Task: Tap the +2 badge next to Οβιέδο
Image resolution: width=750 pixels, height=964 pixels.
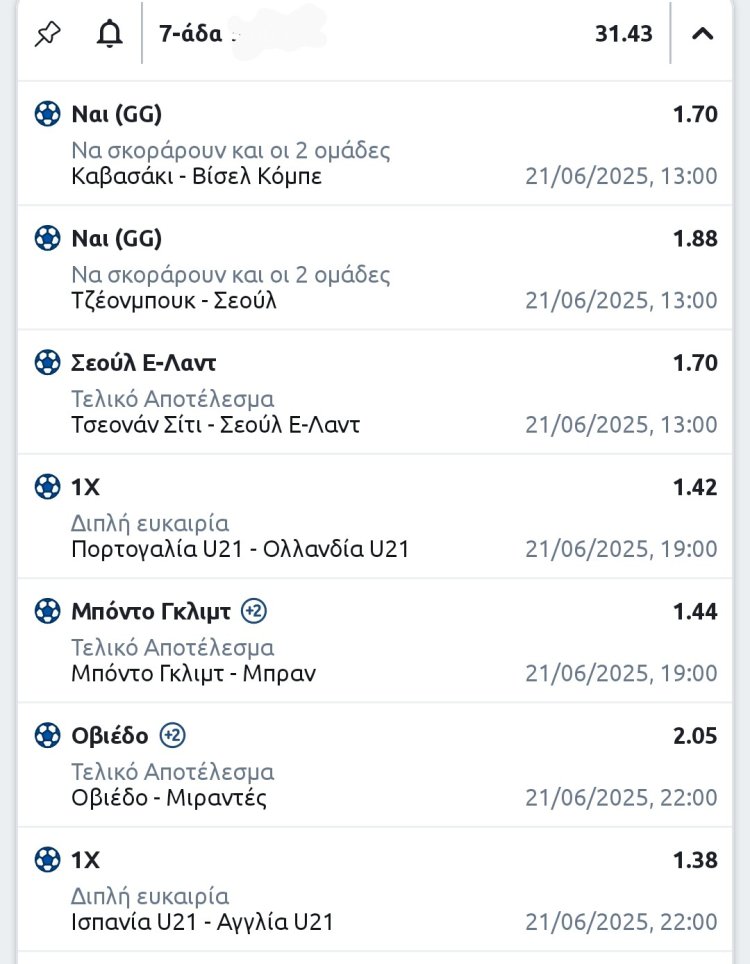Action: tap(172, 736)
